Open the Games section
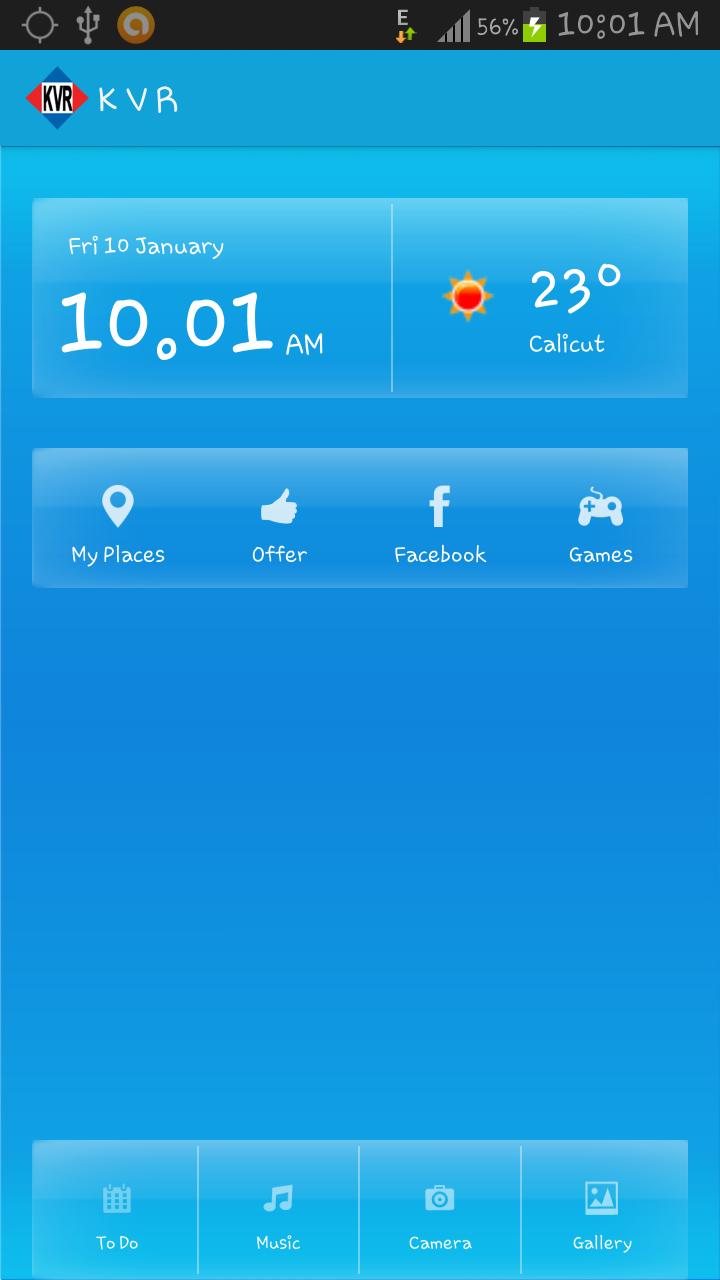Screen dimensions: 720x1280 [600, 524]
